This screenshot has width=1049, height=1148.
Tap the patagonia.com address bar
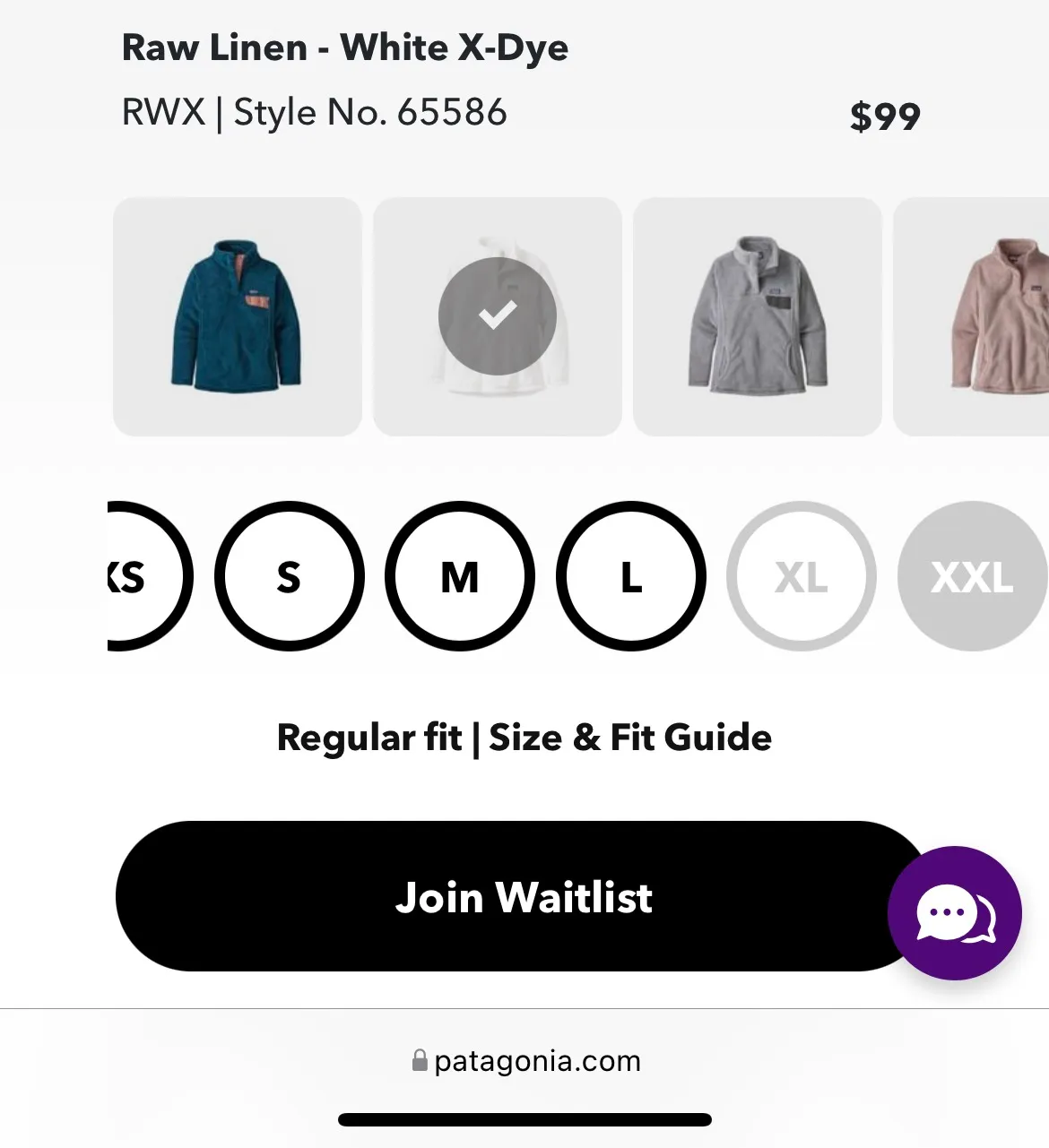[526, 1061]
